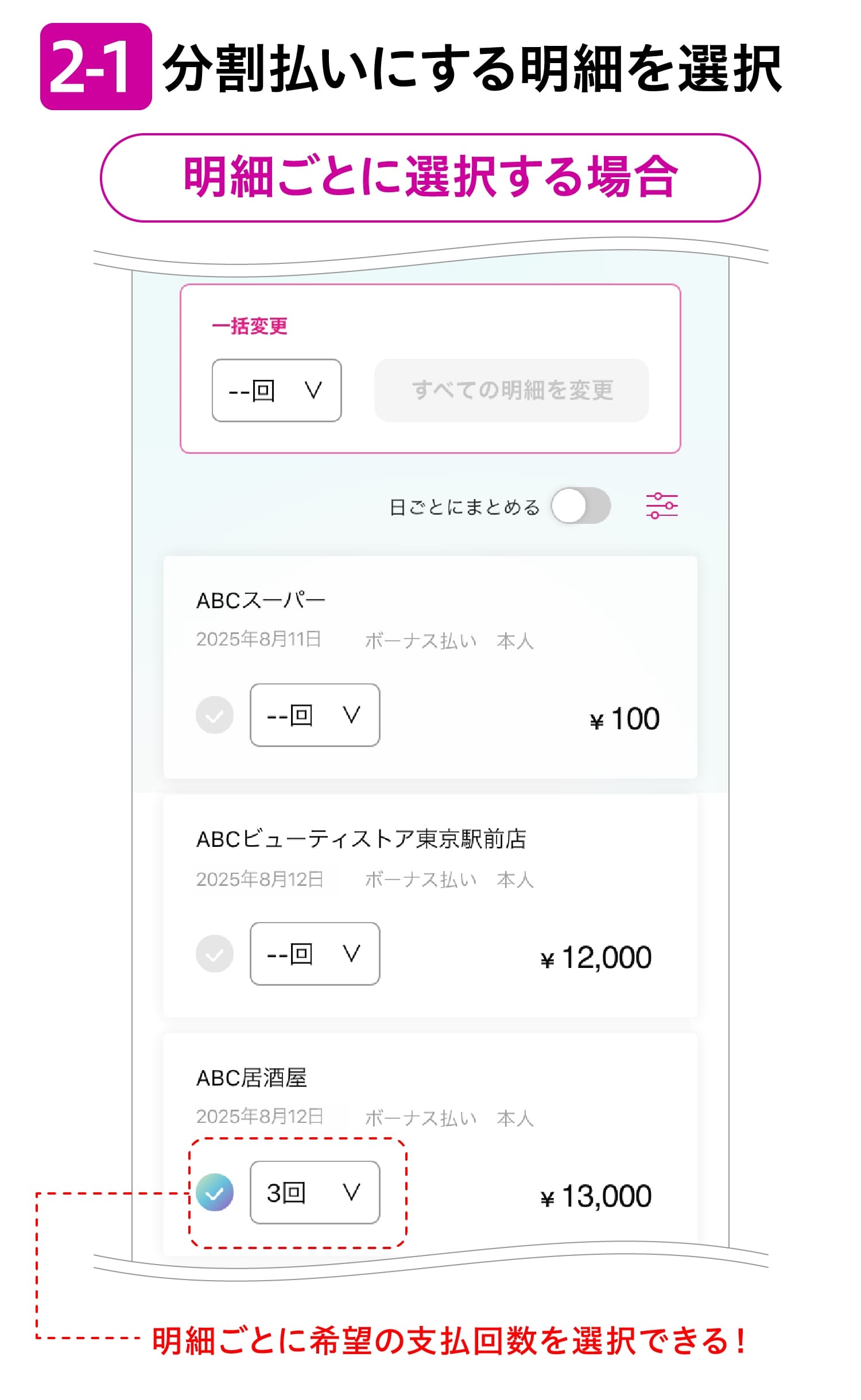Enable the checkbox for ABCスーパー entry

(x=215, y=715)
